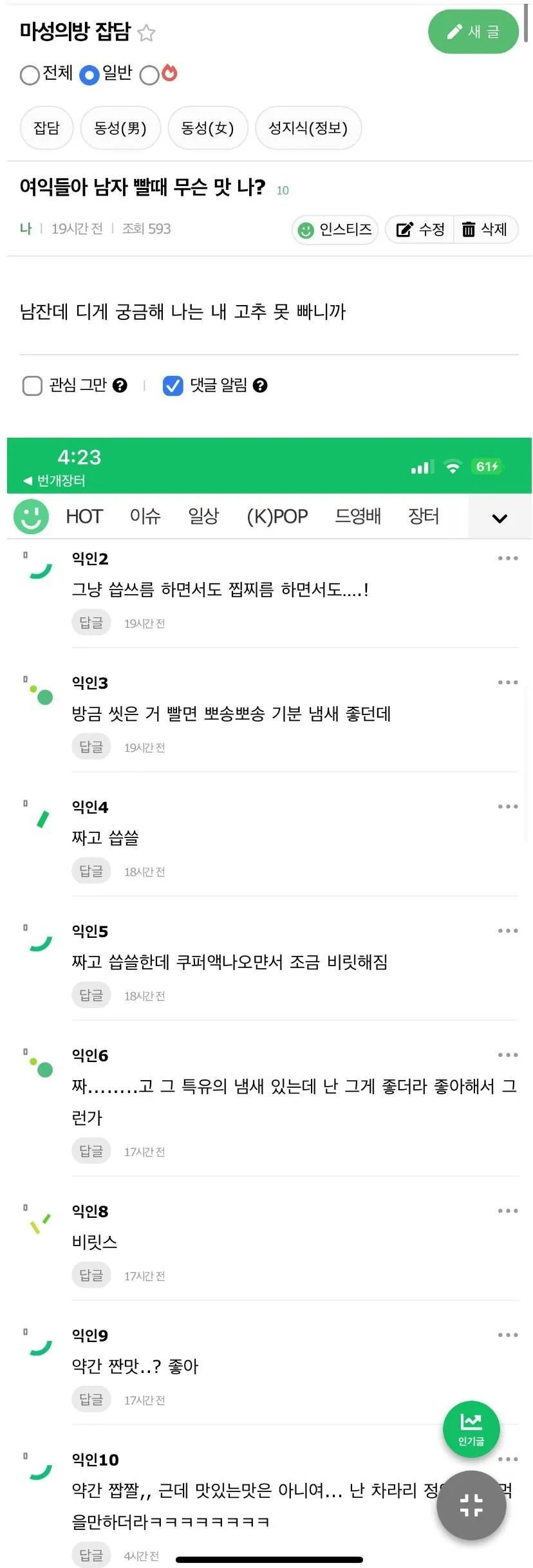Viewport: 533px width, 1568px height.
Task: Filter by the 잡담 chip
Action: coord(46,128)
